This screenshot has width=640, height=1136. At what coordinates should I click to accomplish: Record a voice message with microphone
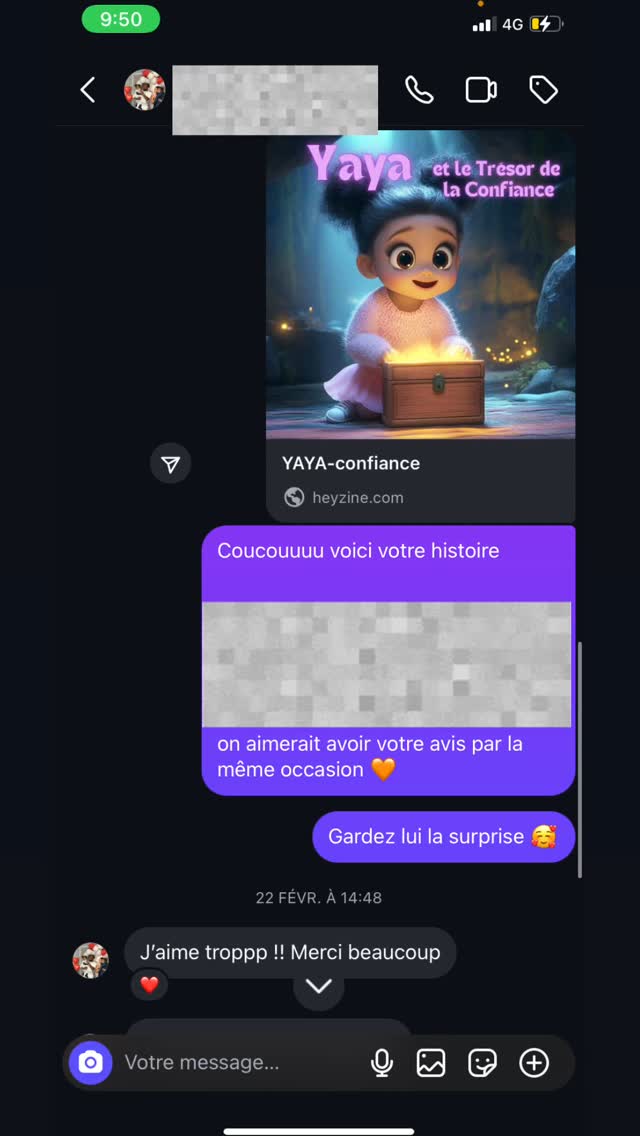click(x=382, y=1062)
